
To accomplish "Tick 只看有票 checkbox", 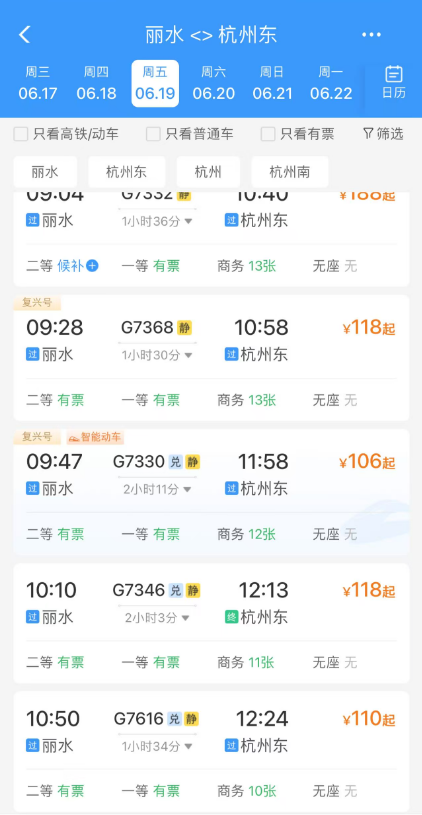I will 298,134.
